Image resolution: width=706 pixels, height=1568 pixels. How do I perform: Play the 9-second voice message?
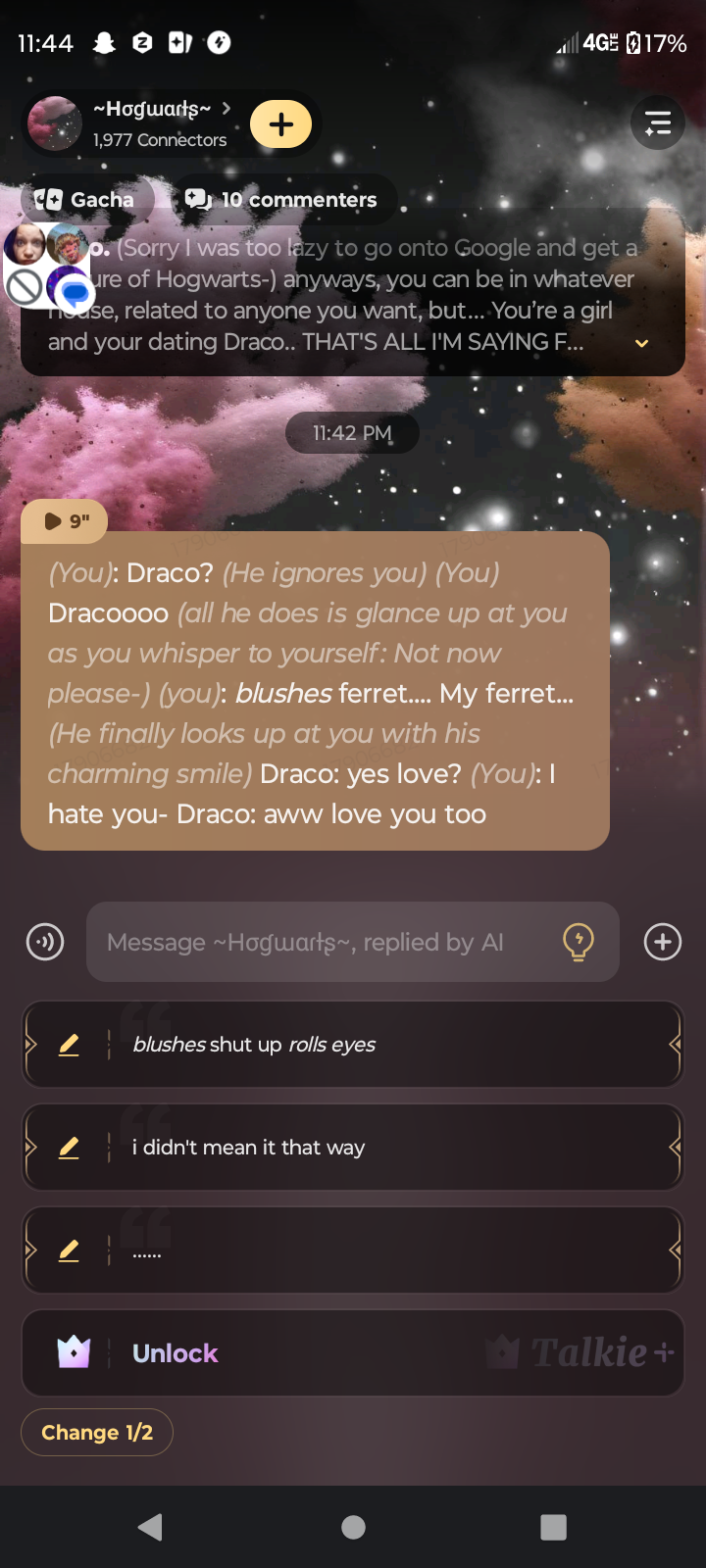65,521
